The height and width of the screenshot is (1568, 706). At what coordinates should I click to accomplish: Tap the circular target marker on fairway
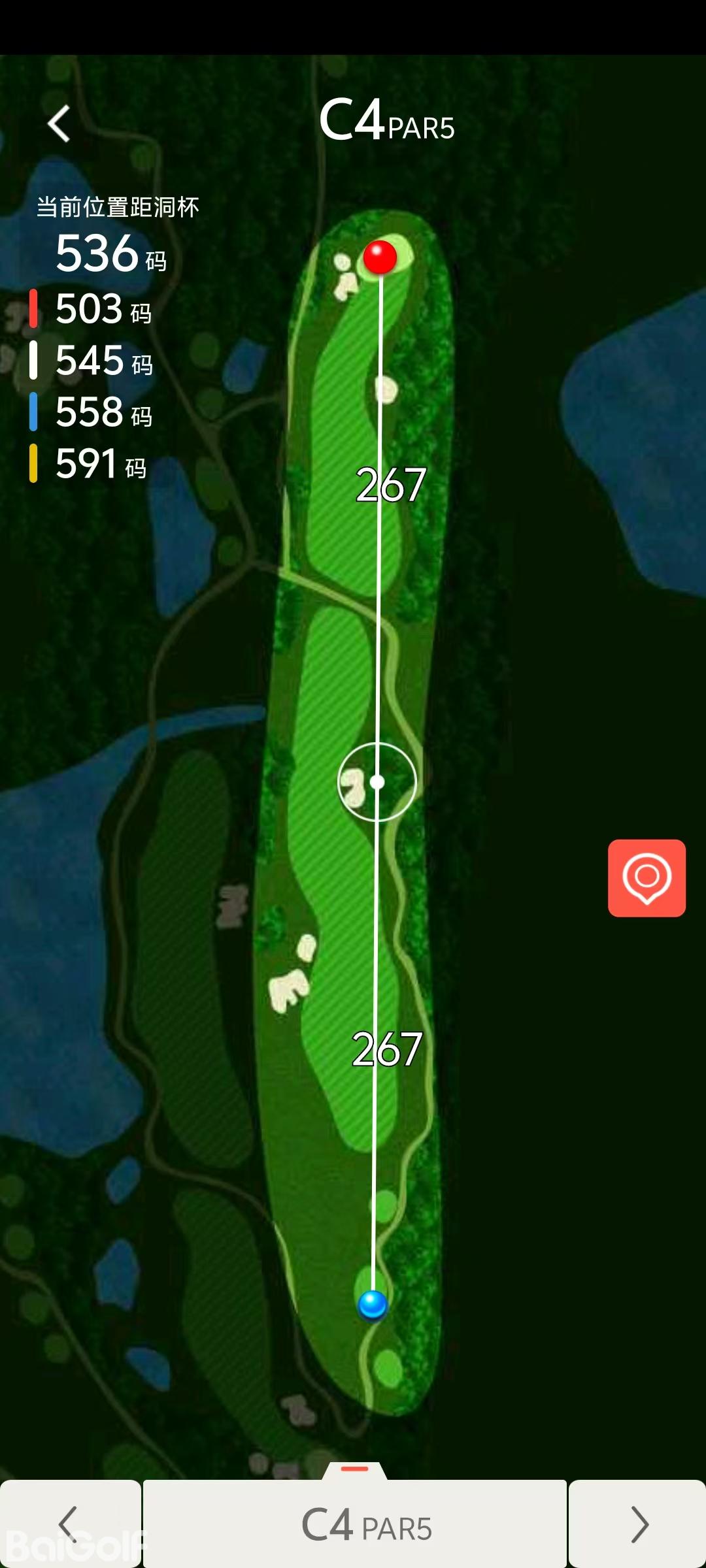(377, 781)
